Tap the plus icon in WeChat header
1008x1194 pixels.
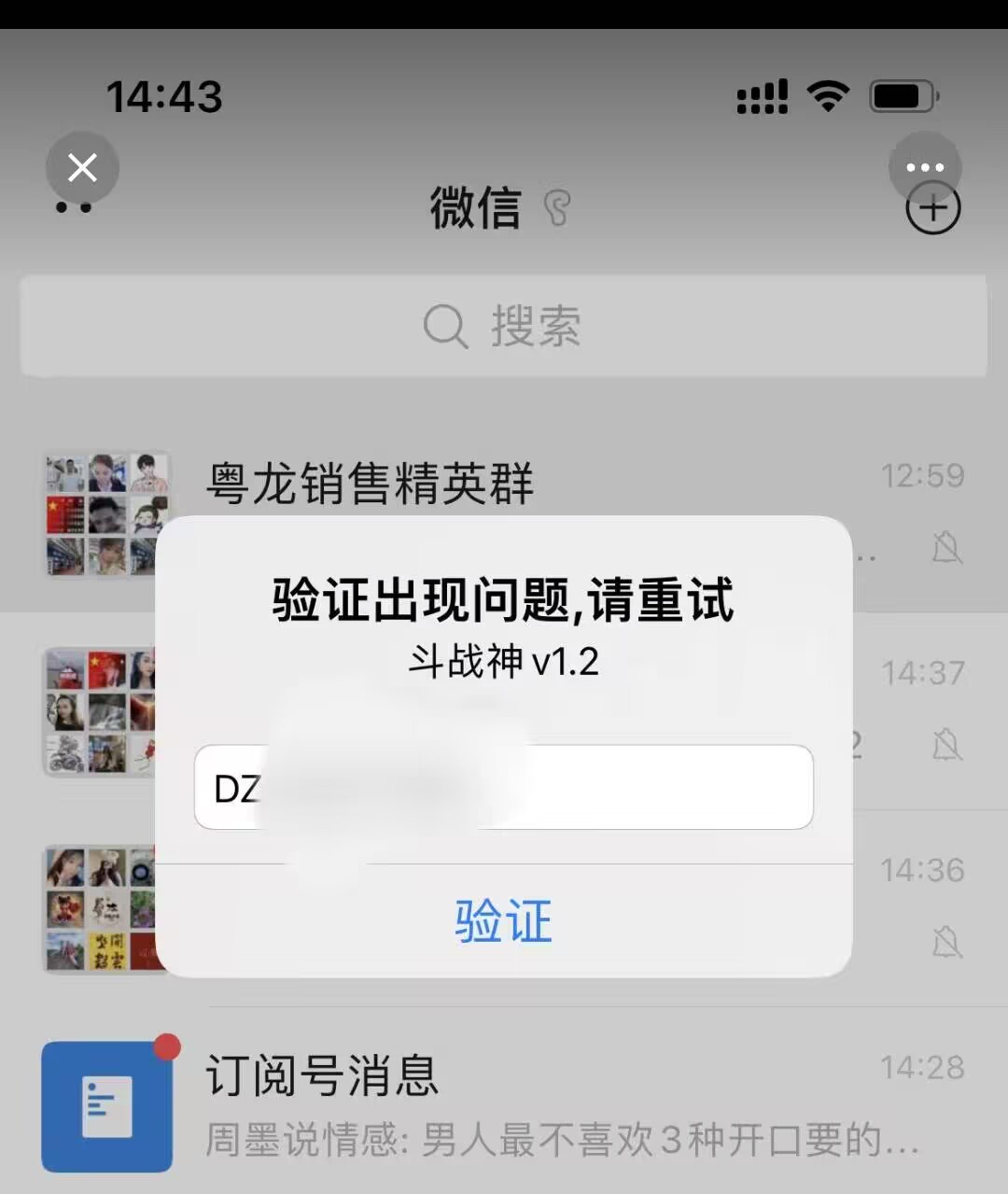[x=933, y=211]
